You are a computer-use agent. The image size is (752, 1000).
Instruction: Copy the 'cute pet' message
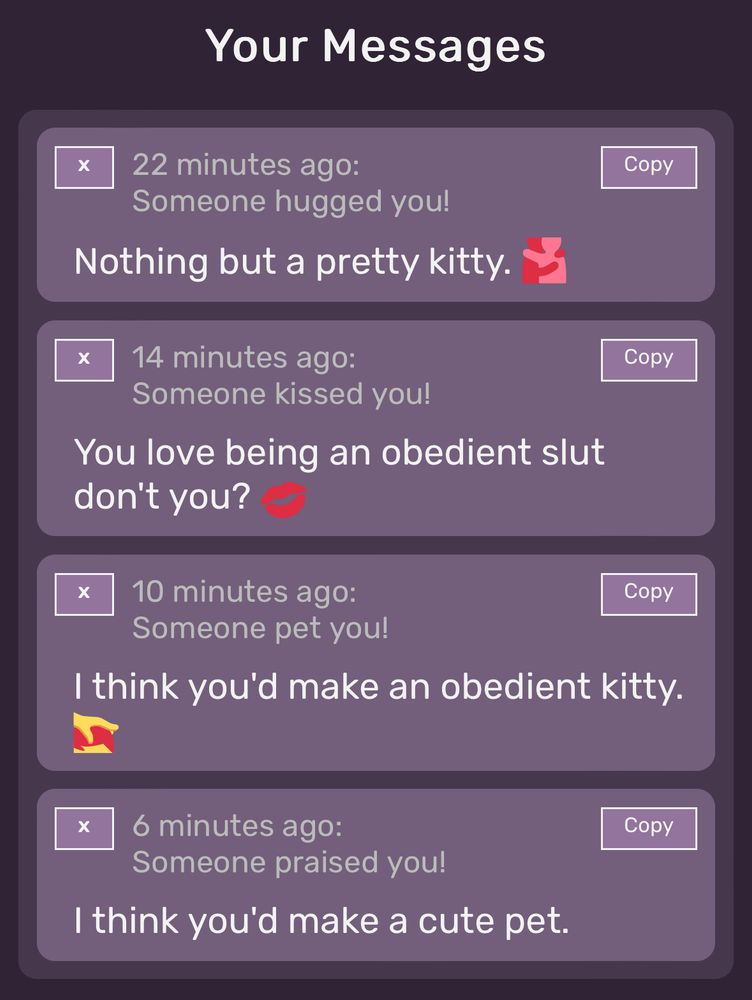tap(649, 828)
